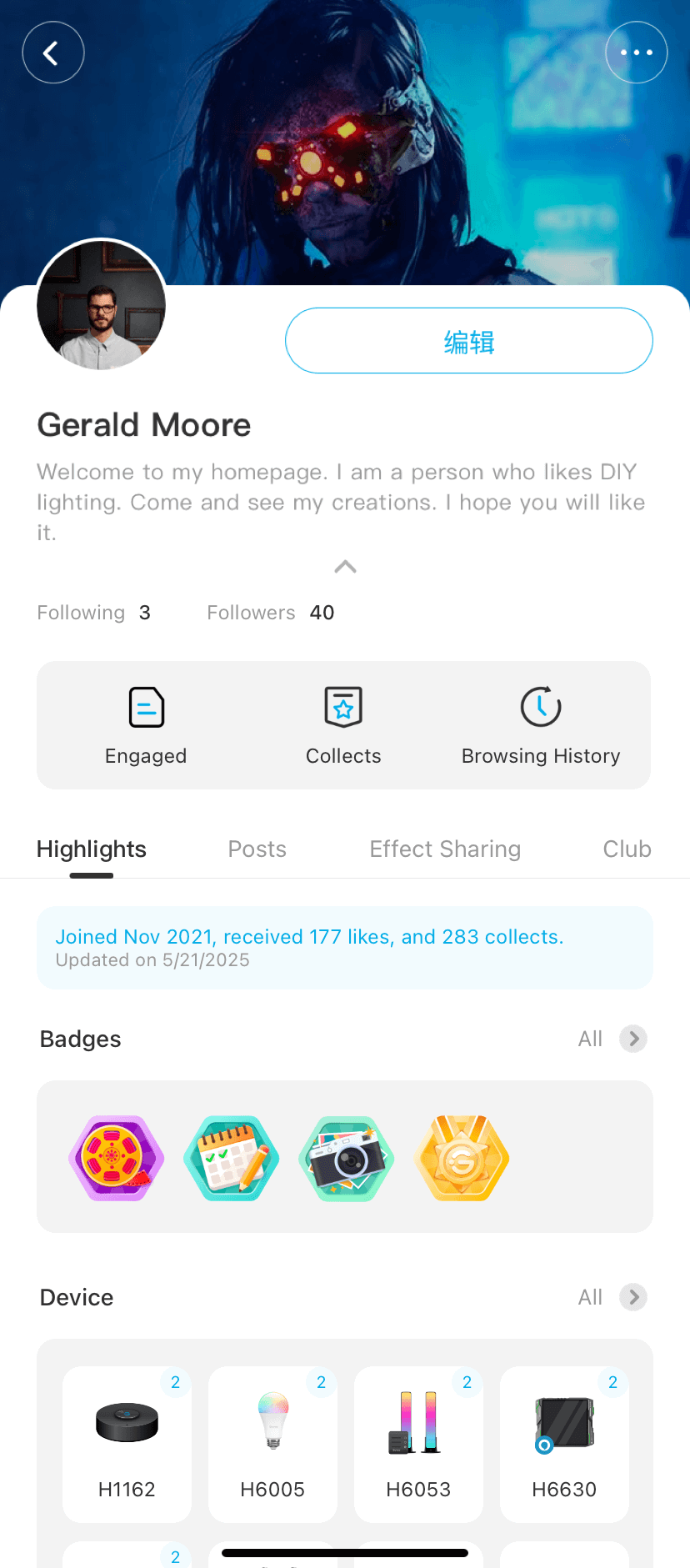Click the 编辑 profile button
The height and width of the screenshot is (1568, 690).
tap(468, 340)
